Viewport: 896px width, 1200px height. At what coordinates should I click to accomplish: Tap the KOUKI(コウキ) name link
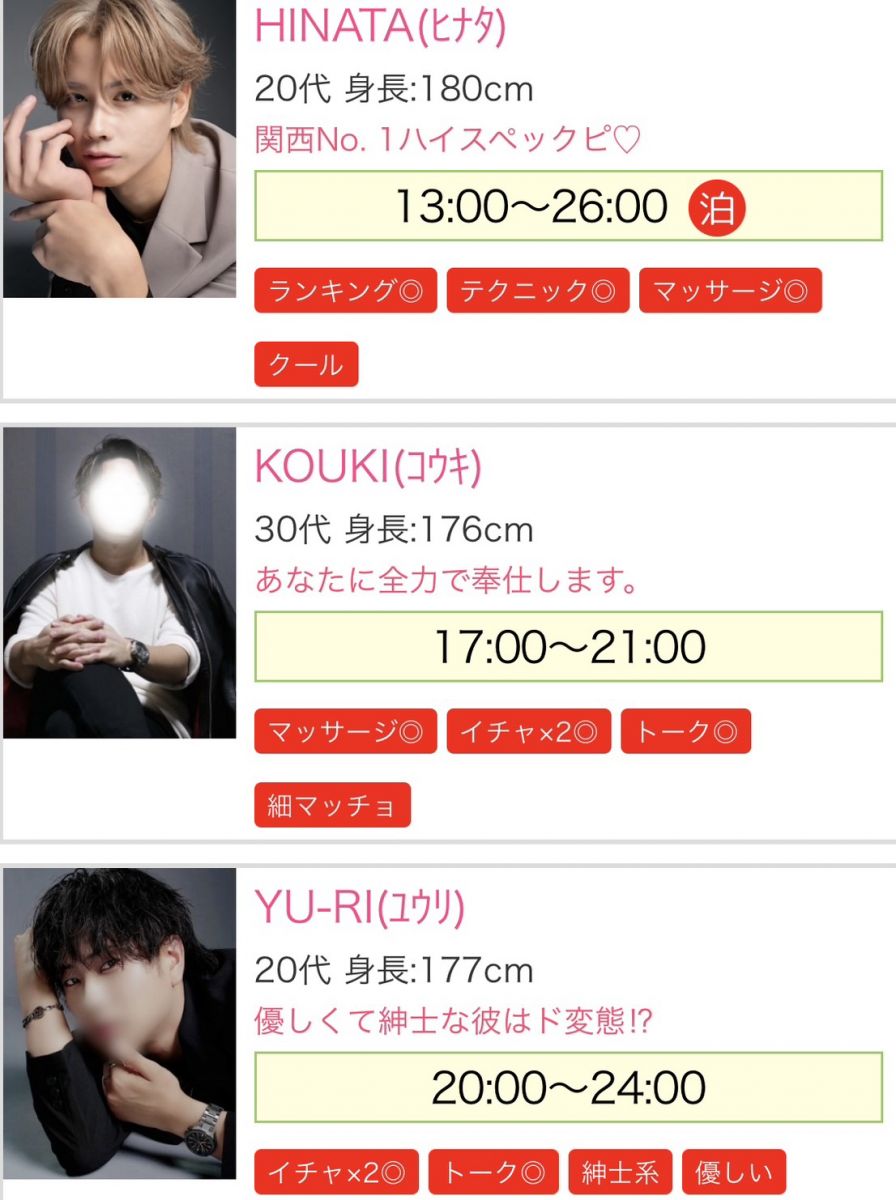[x=368, y=467]
